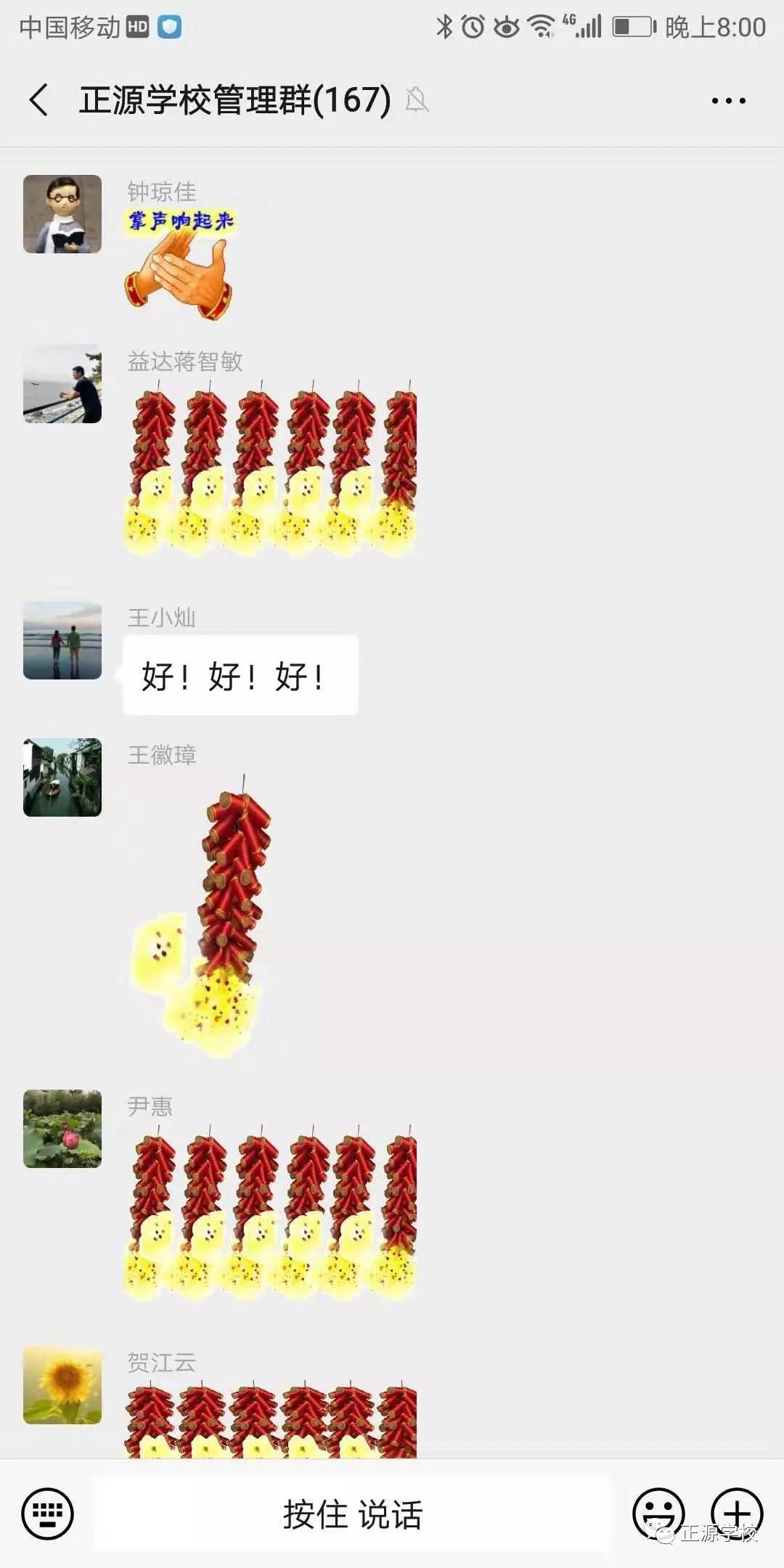Screen dimensions: 784x1568
Task: Open 钟琼佳's profile avatar
Action: [x=62, y=214]
